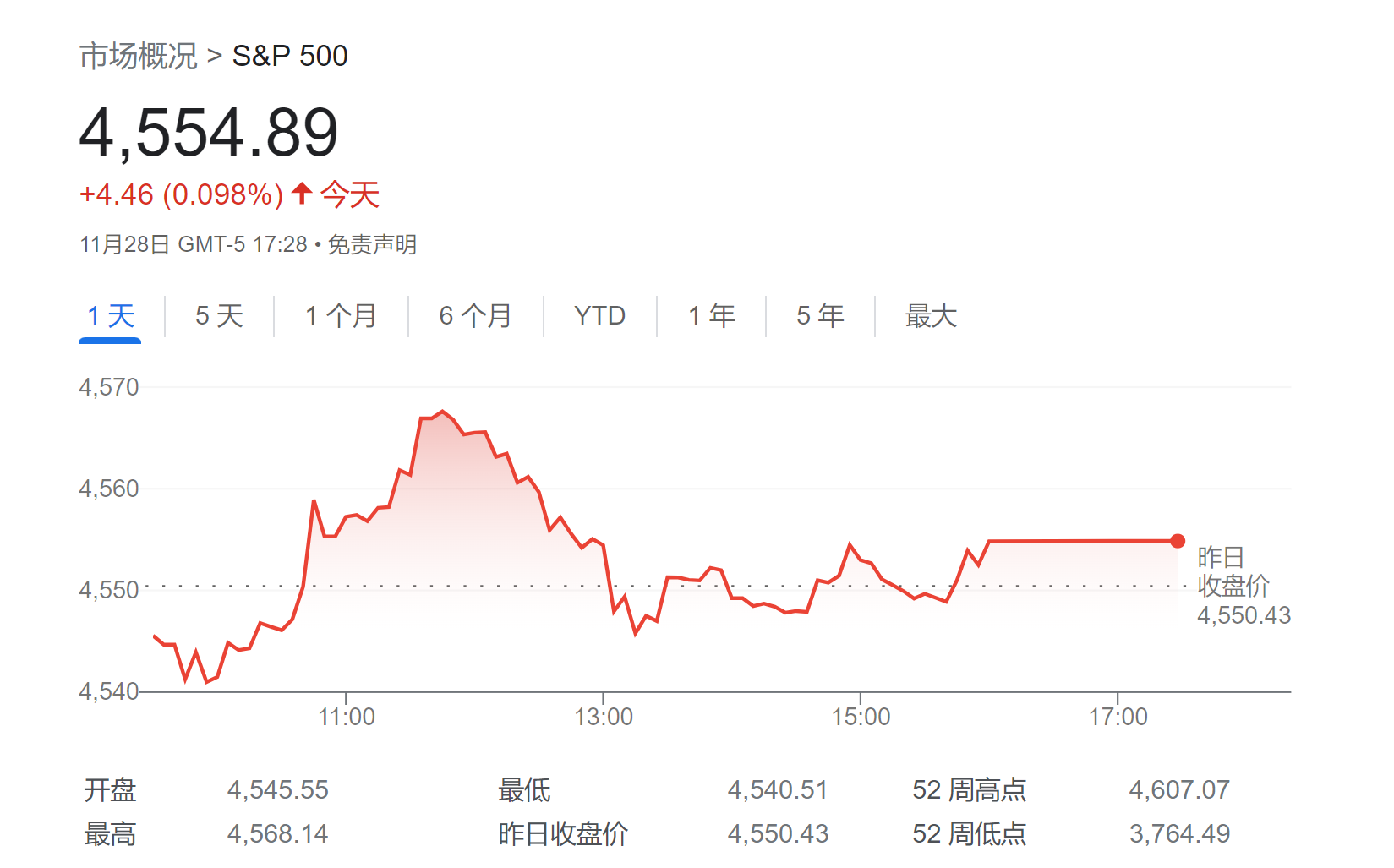Viewport: 1394px width, 868px height.
Task: View the YTD chart range
Action: 599,316
